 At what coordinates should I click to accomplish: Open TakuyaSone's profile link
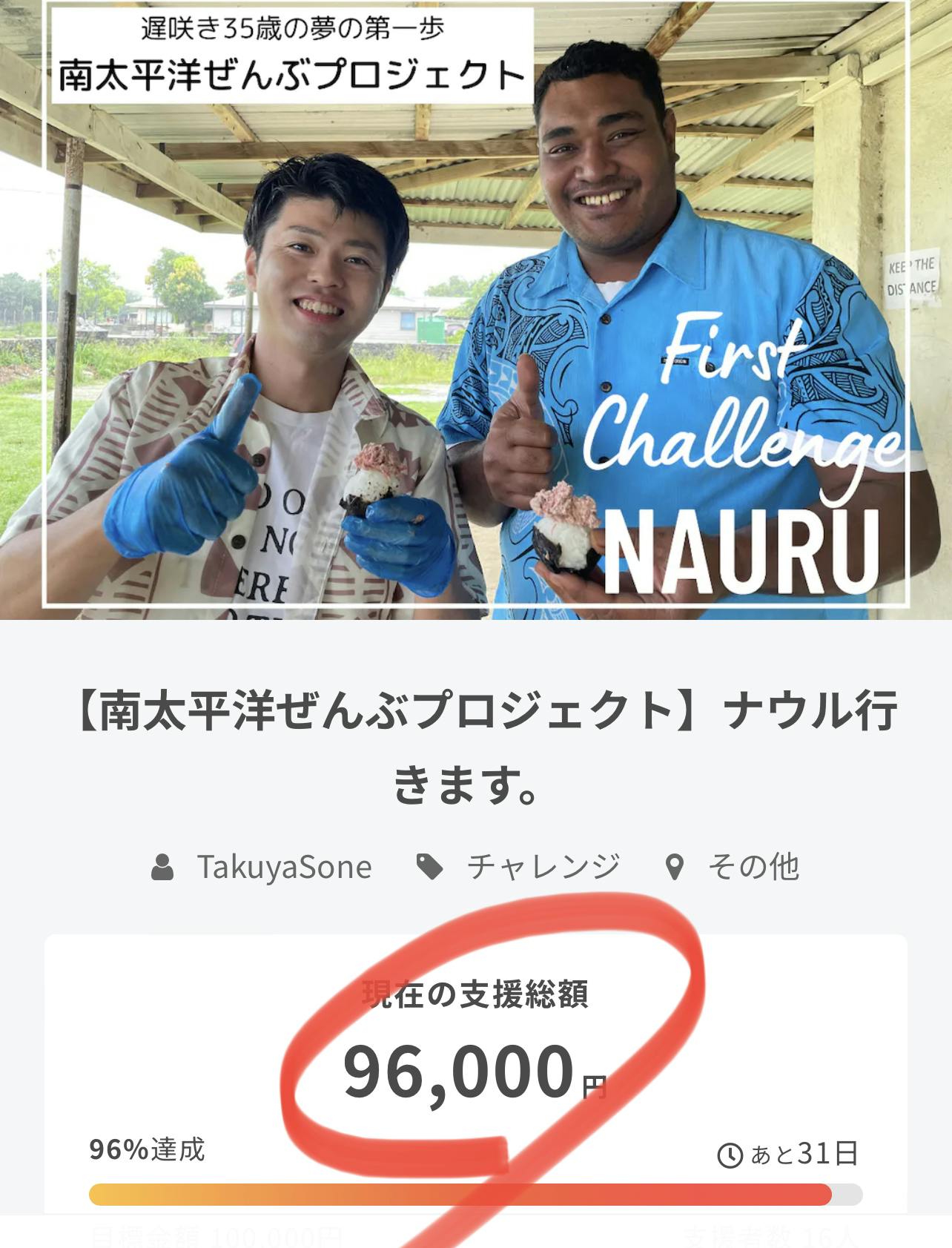[x=283, y=867]
